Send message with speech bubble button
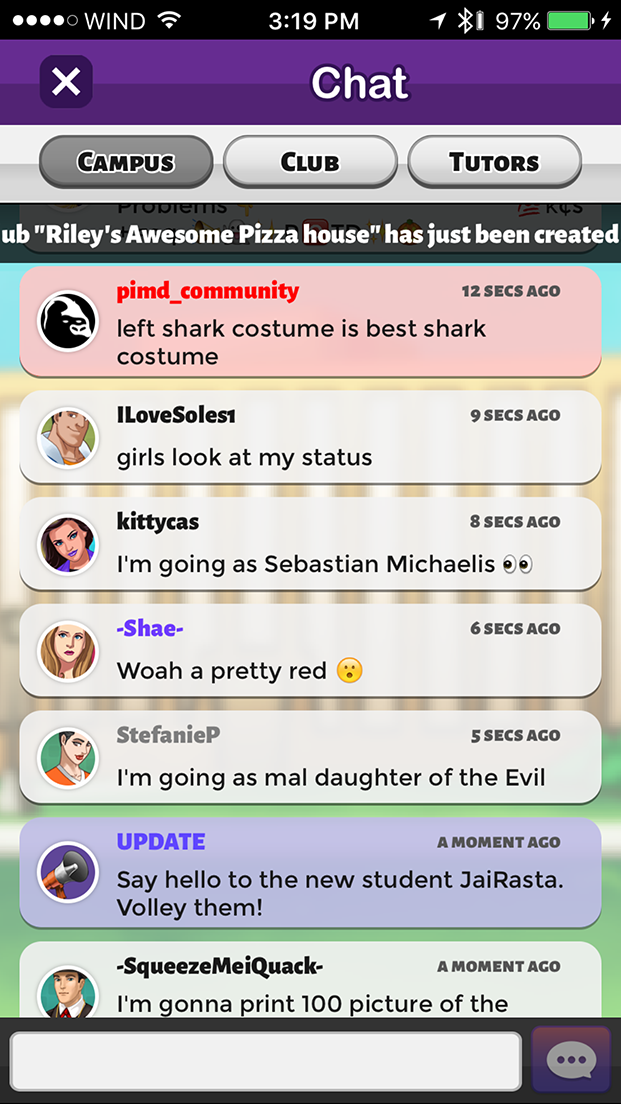The height and width of the screenshot is (1104, 621). (x=571, y=1060)
